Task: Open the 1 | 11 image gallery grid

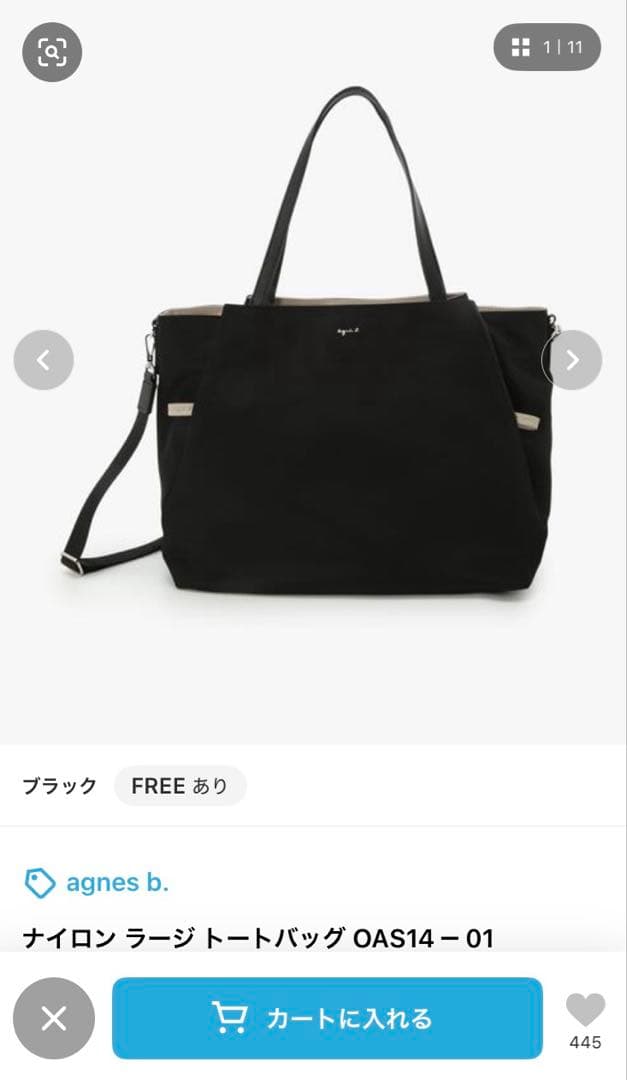Action: tap(547, 47)
